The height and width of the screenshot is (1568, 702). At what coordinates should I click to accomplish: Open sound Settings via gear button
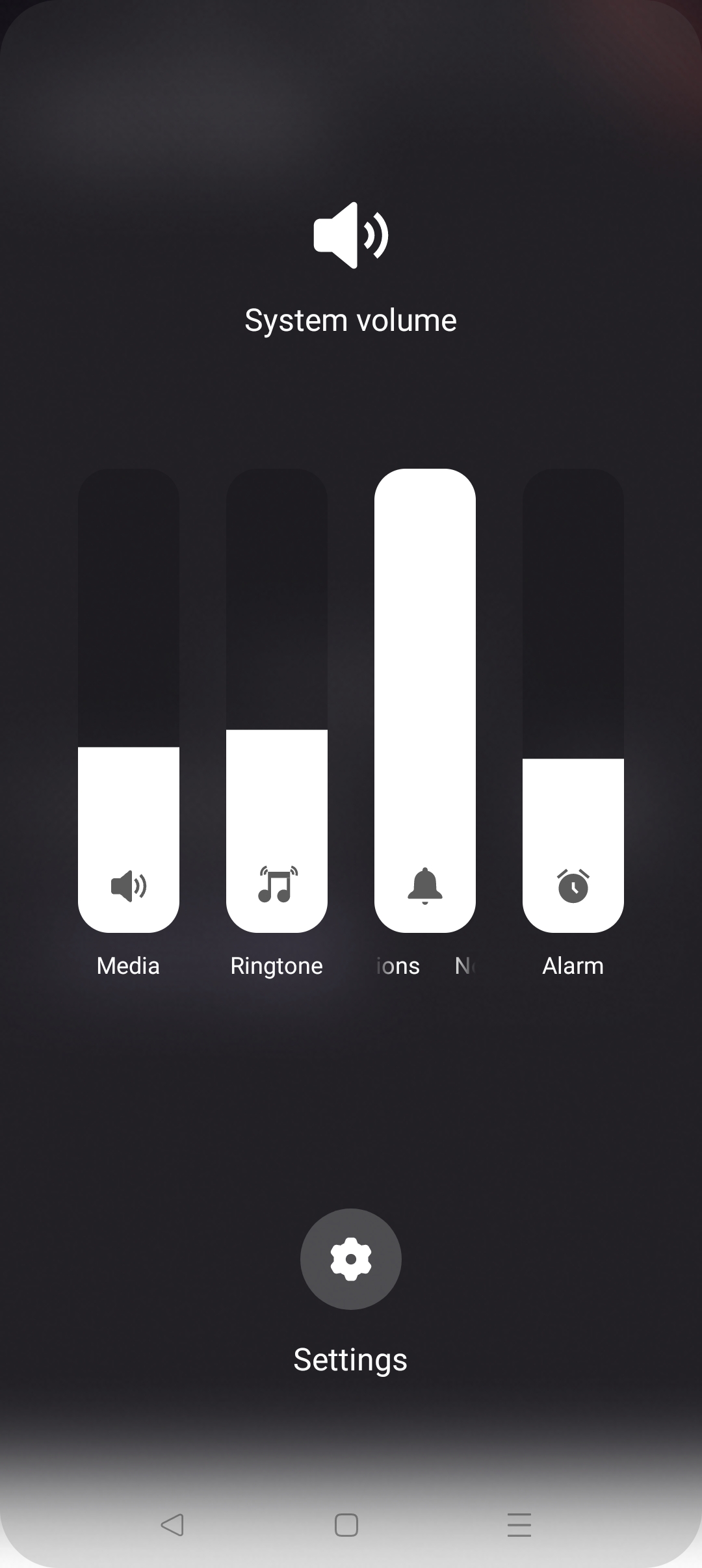351,1259
